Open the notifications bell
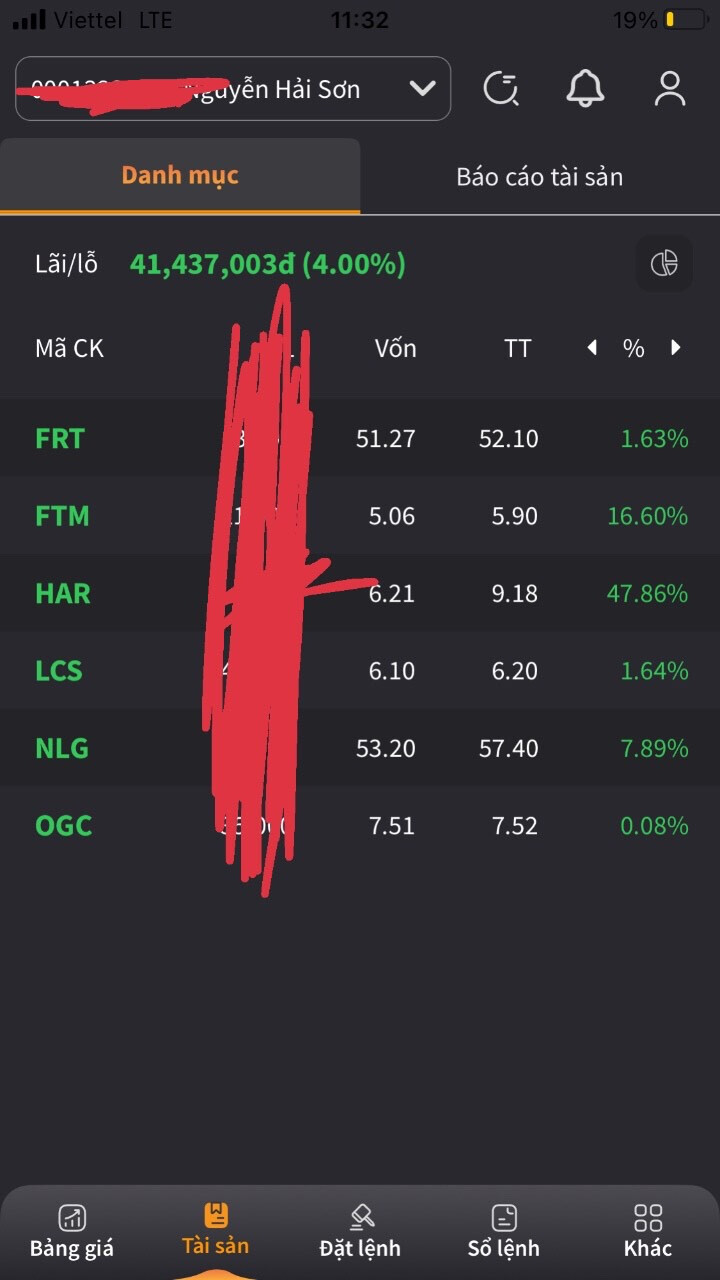Image resolution: width=720 pixels, height=1280 pixels. [x=585, y=89]
